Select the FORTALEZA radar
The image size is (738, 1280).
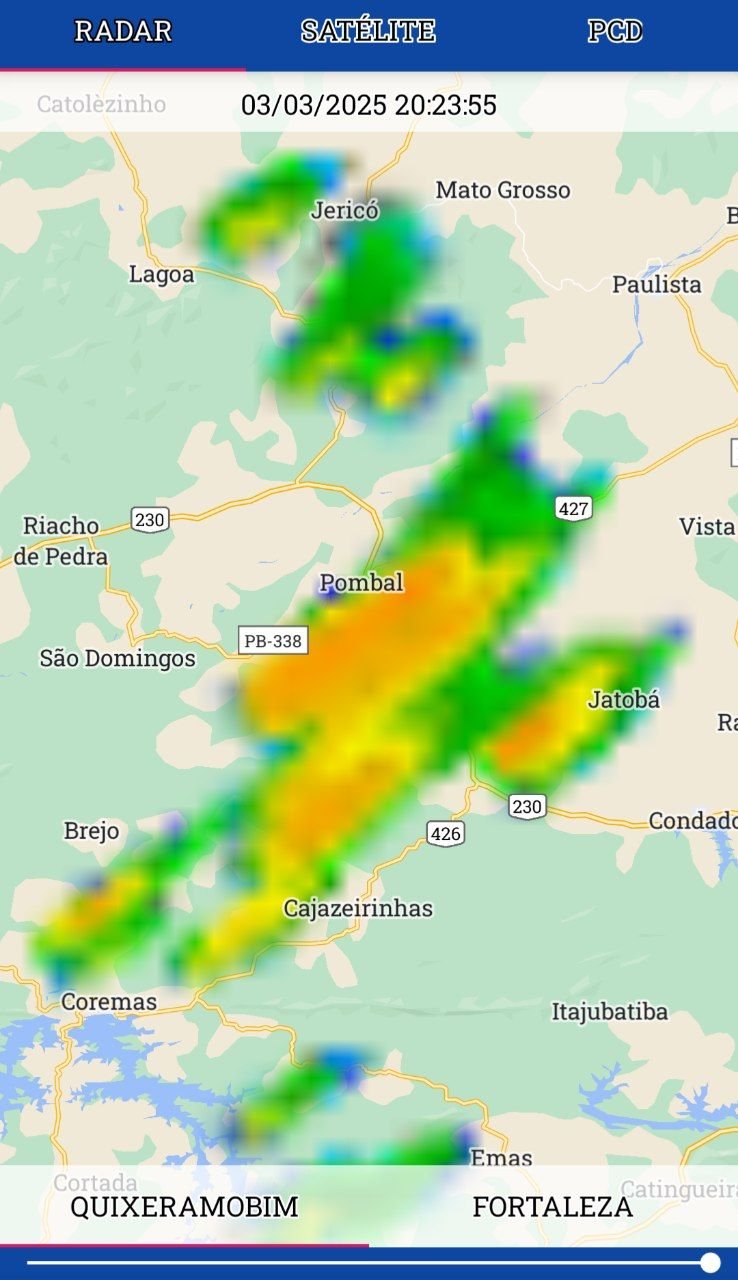click(x=553, y=1207)
